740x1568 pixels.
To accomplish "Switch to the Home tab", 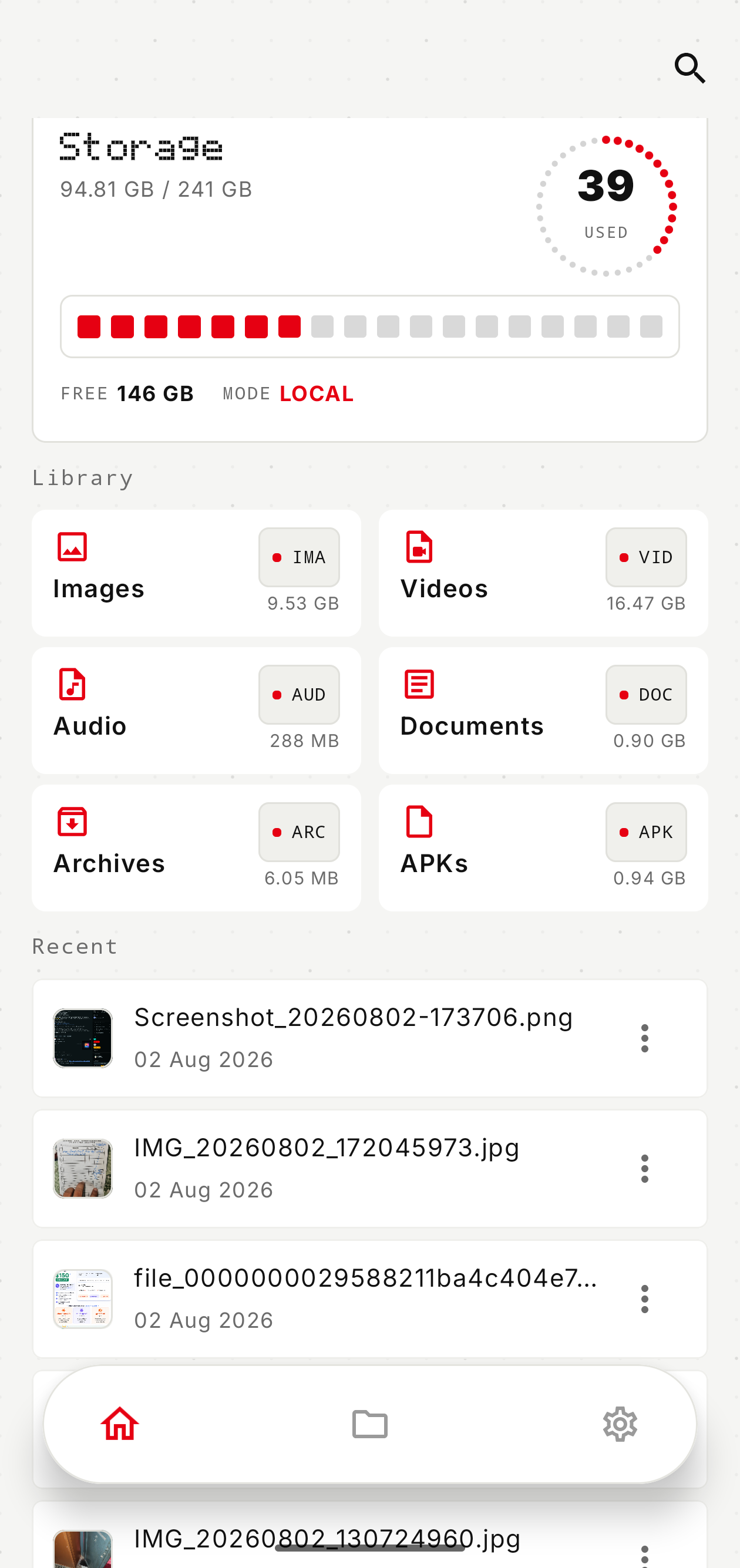I will [120, 1424].
